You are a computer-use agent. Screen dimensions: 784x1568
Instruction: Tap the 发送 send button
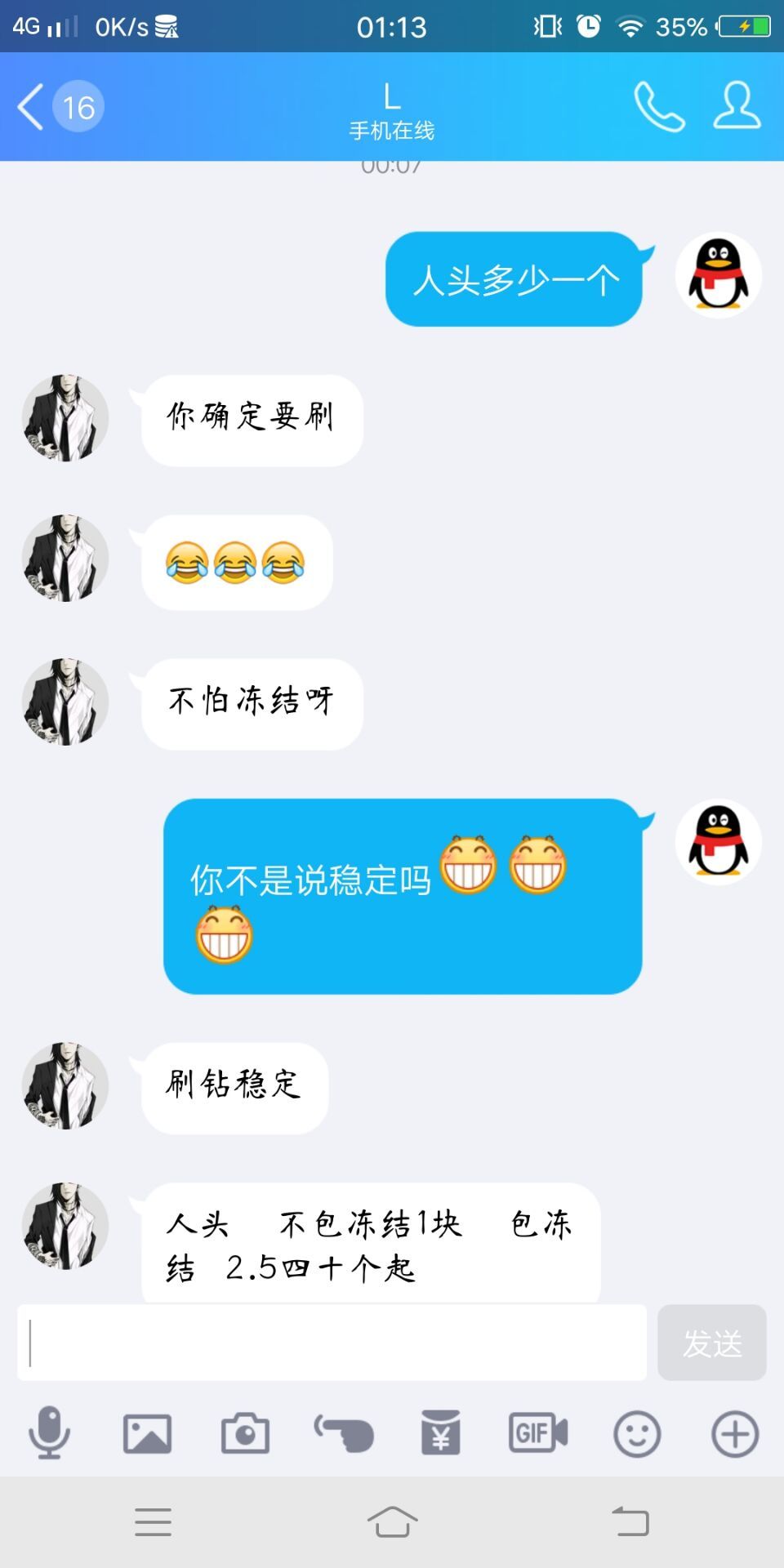[x=711, y=1344]
